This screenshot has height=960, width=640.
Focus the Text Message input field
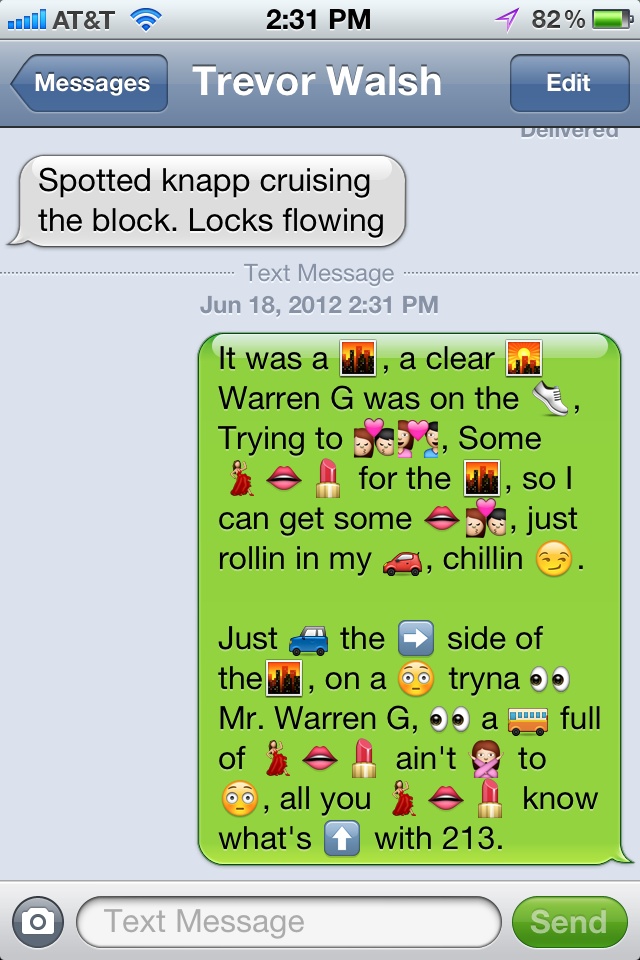point(288,921)
